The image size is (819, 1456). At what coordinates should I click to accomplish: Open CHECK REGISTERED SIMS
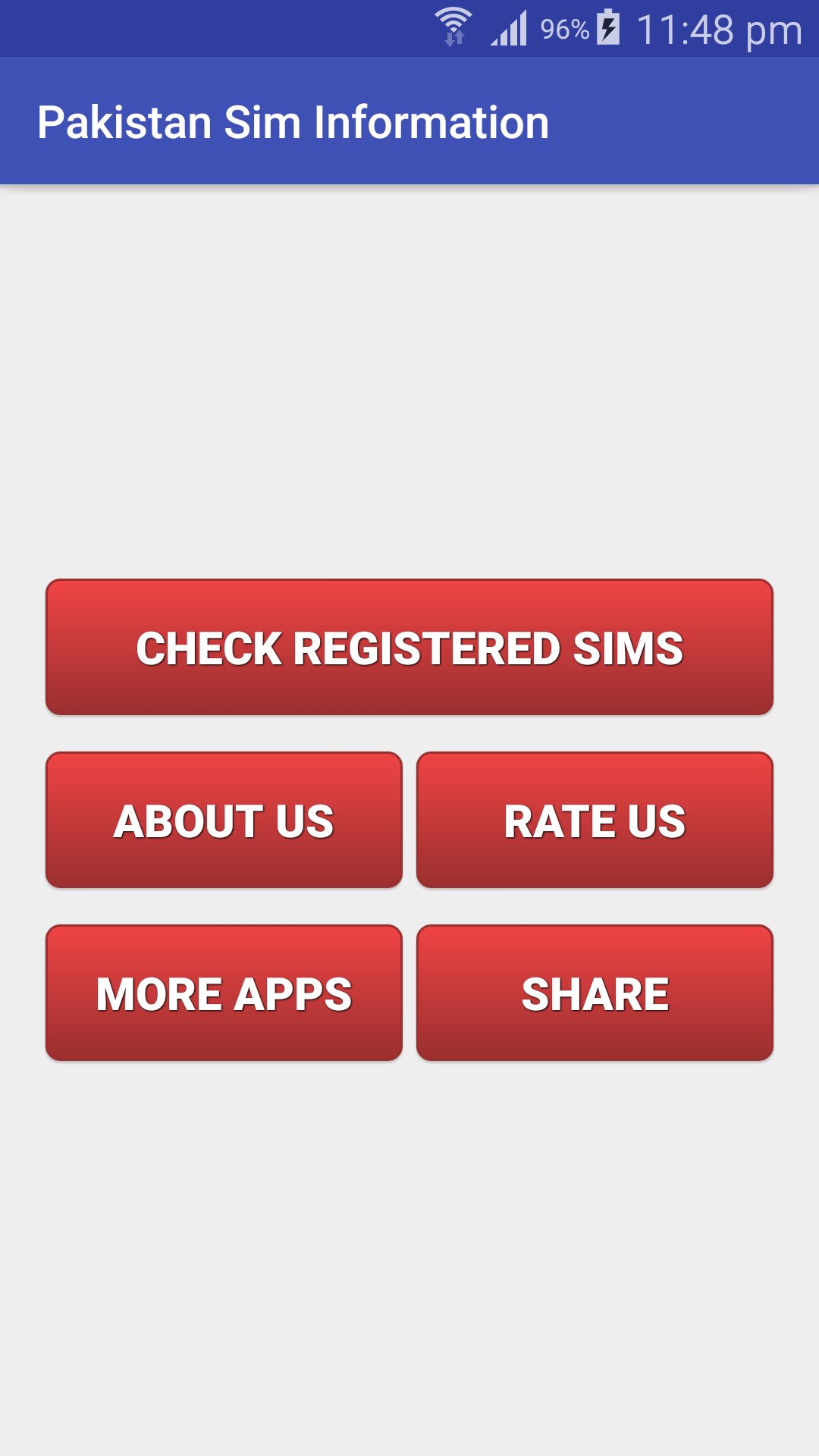pyautogui.click(x=409, y=646)
